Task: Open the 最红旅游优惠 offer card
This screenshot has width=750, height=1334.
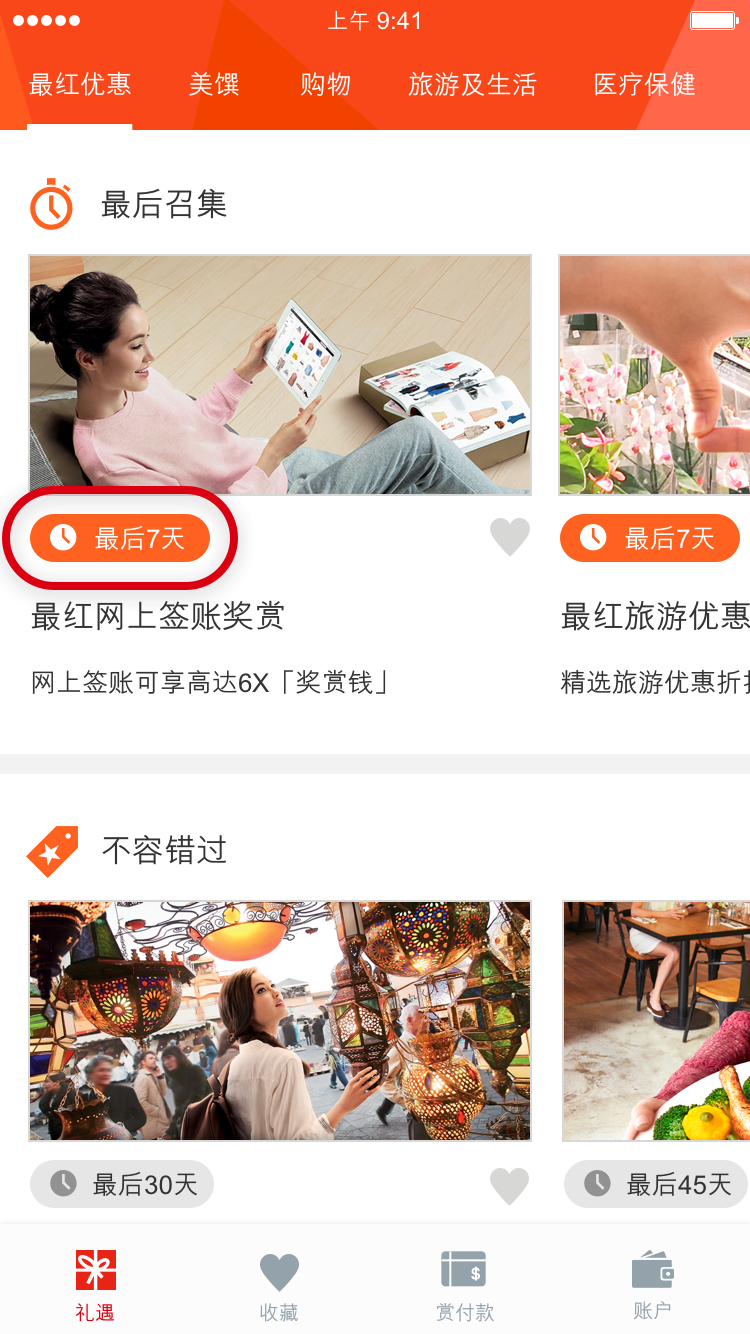Action: click(x=655, y=375)
